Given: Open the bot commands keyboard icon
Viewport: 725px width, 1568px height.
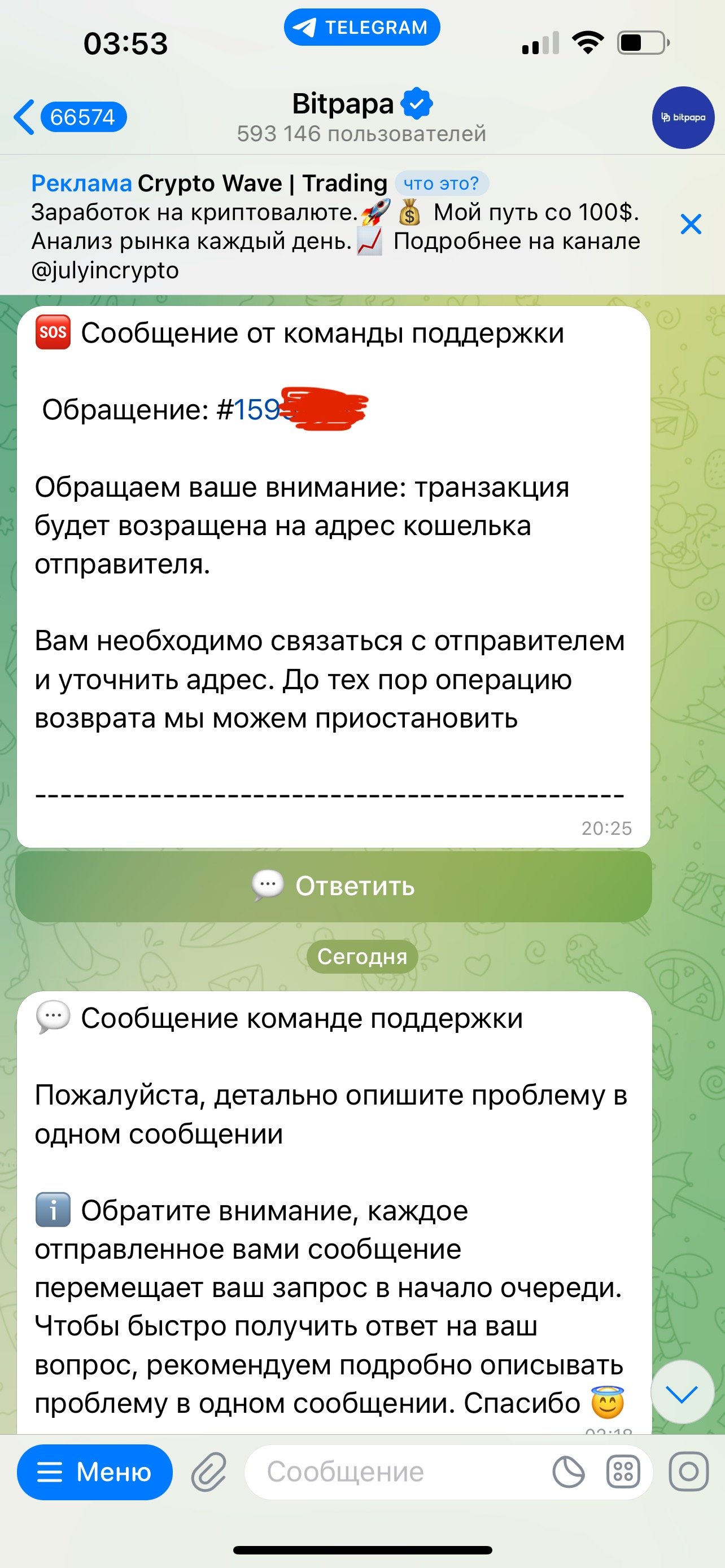Looking at the screenshot, I should coord(623,1473).
